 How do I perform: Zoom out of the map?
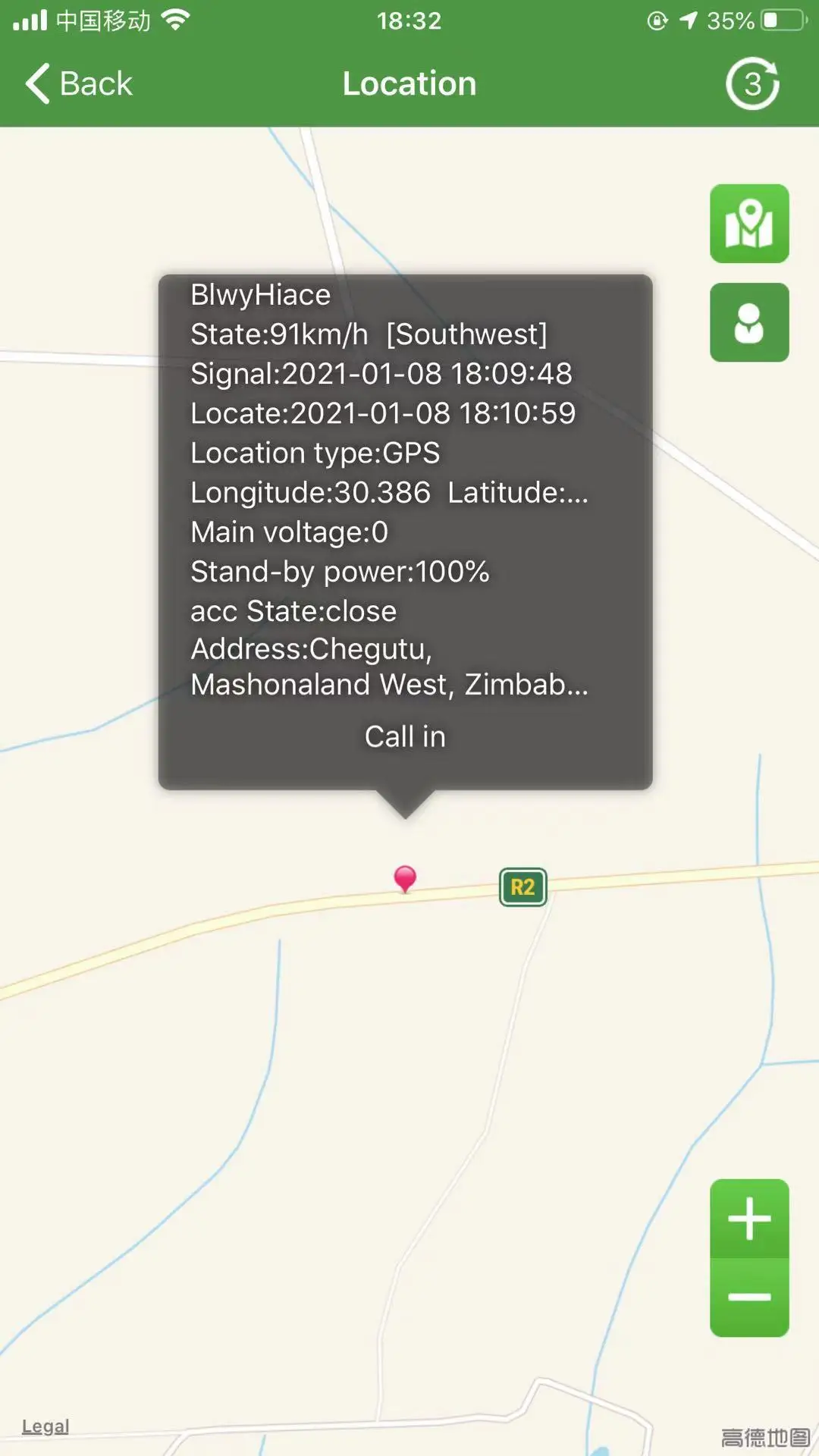(x=749, y=1298)
